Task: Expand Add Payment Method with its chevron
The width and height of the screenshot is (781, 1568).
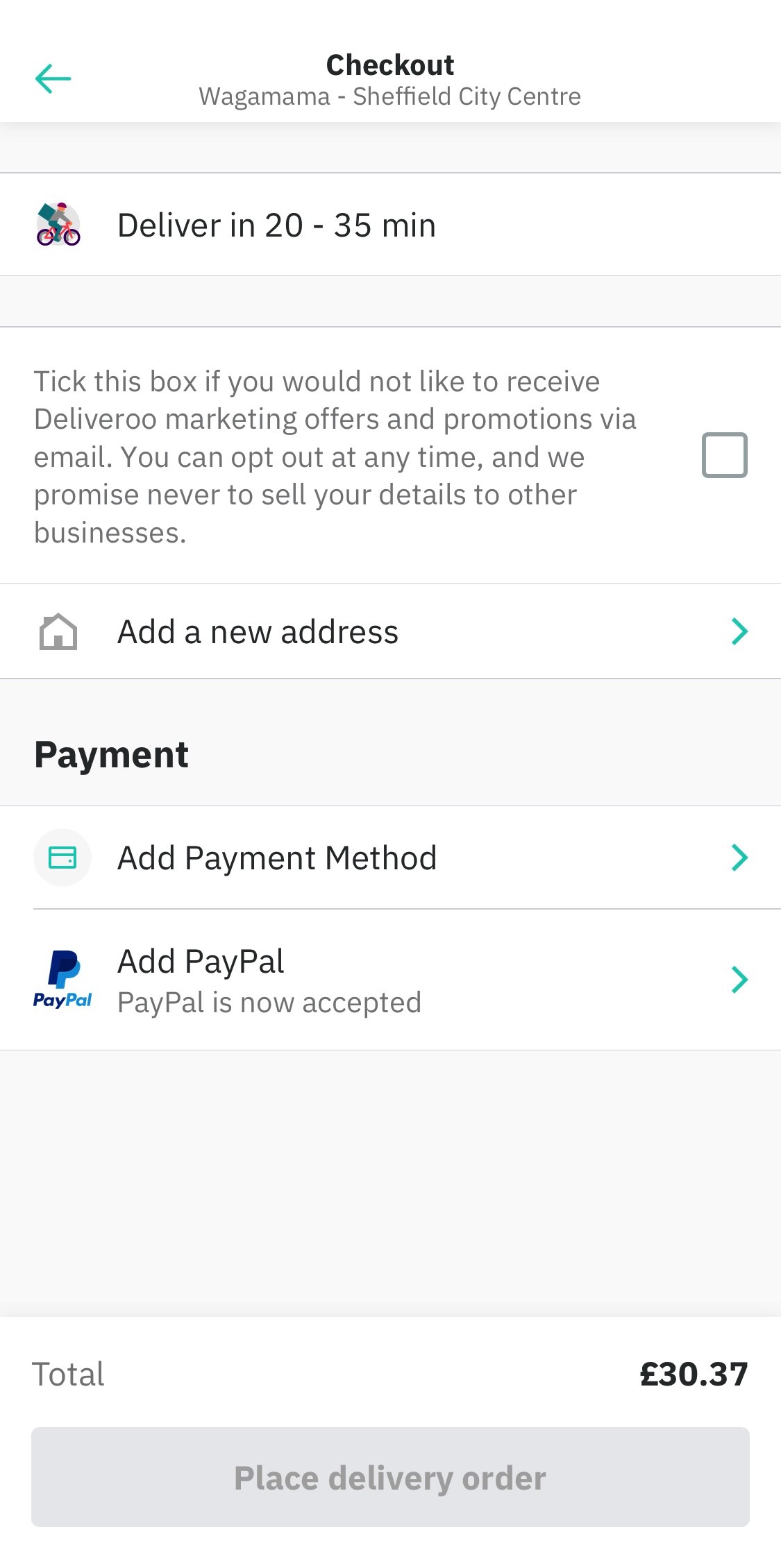Action: point(739,857)
